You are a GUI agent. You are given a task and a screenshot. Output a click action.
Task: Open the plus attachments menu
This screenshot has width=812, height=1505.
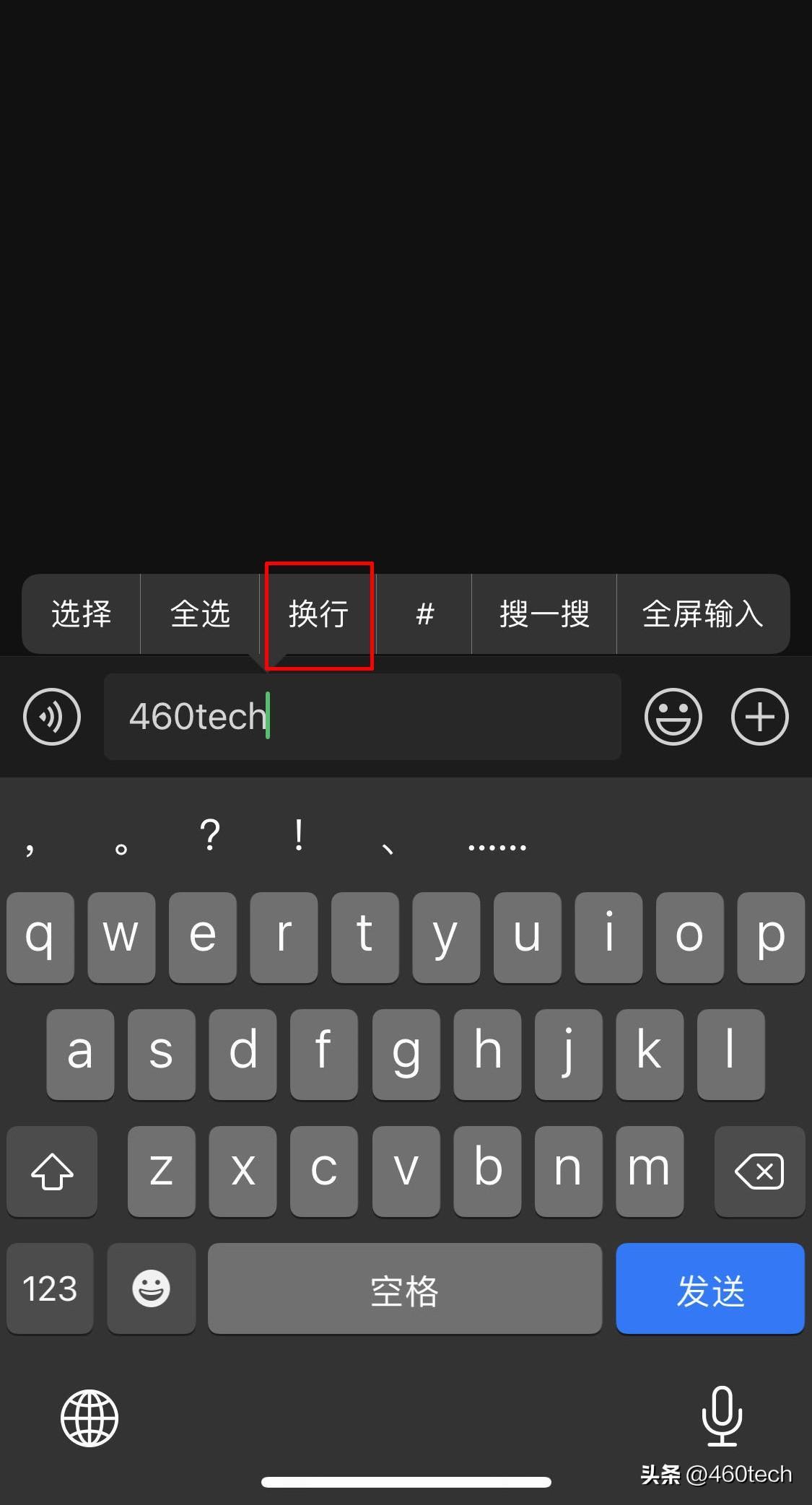[759, 717]
